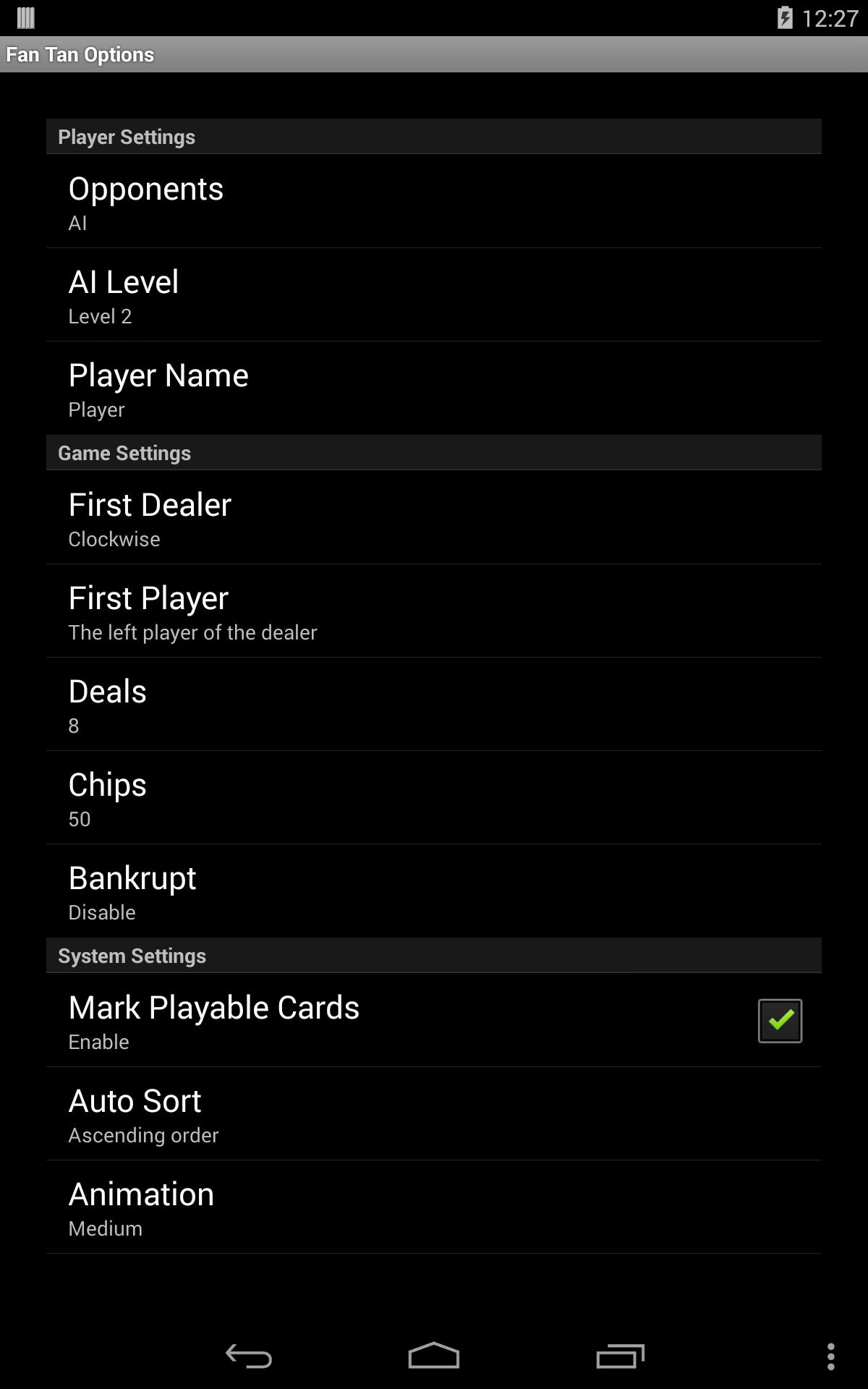Open the Bankrupt option

tap(434, 891)
